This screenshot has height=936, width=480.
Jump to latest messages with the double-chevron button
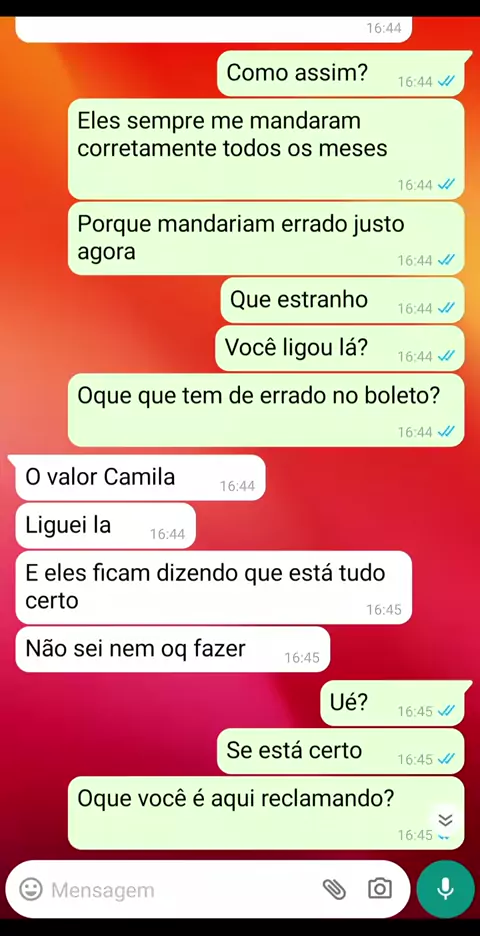445,820
